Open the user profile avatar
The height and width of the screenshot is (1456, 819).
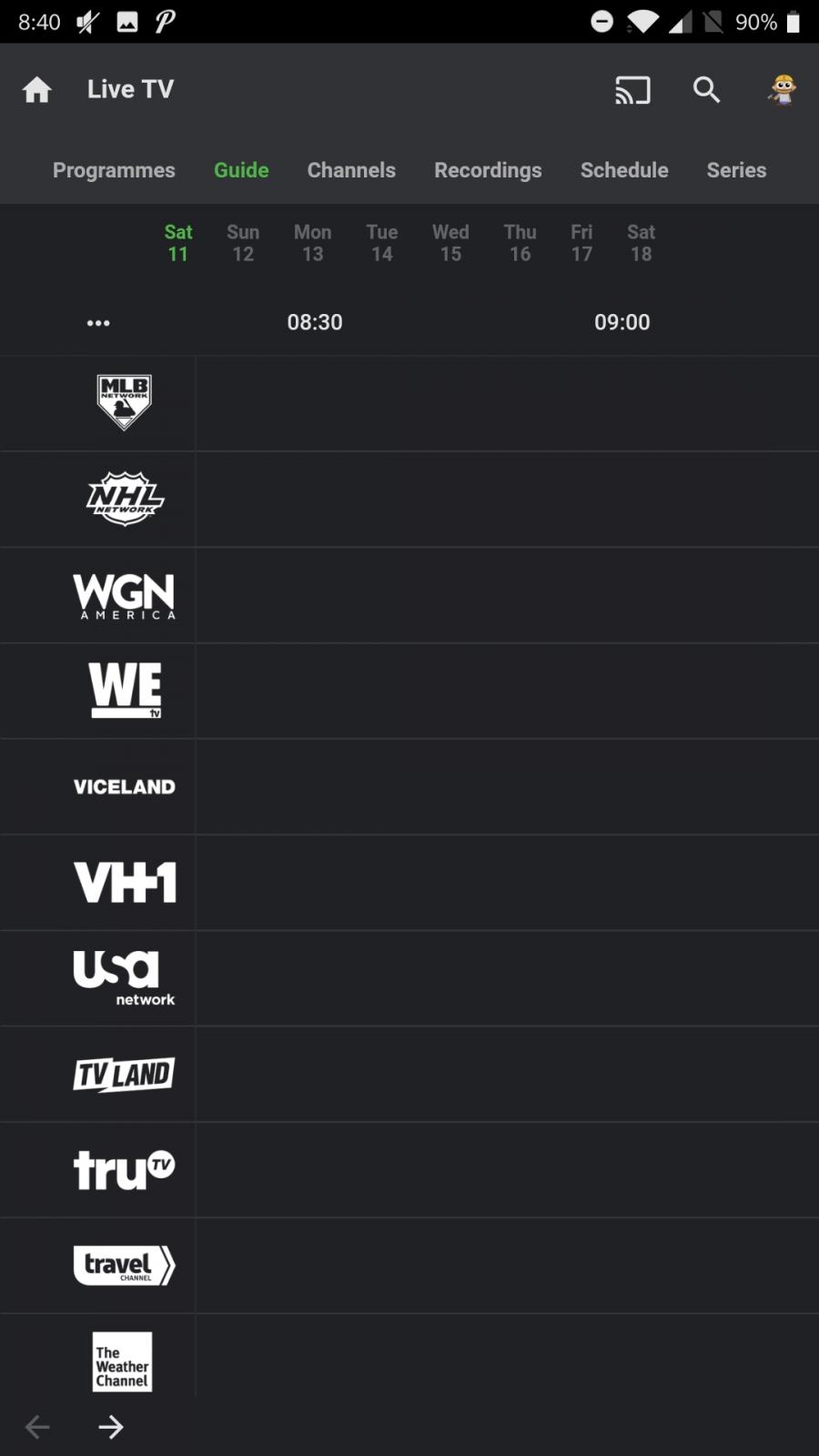[782, 89]
